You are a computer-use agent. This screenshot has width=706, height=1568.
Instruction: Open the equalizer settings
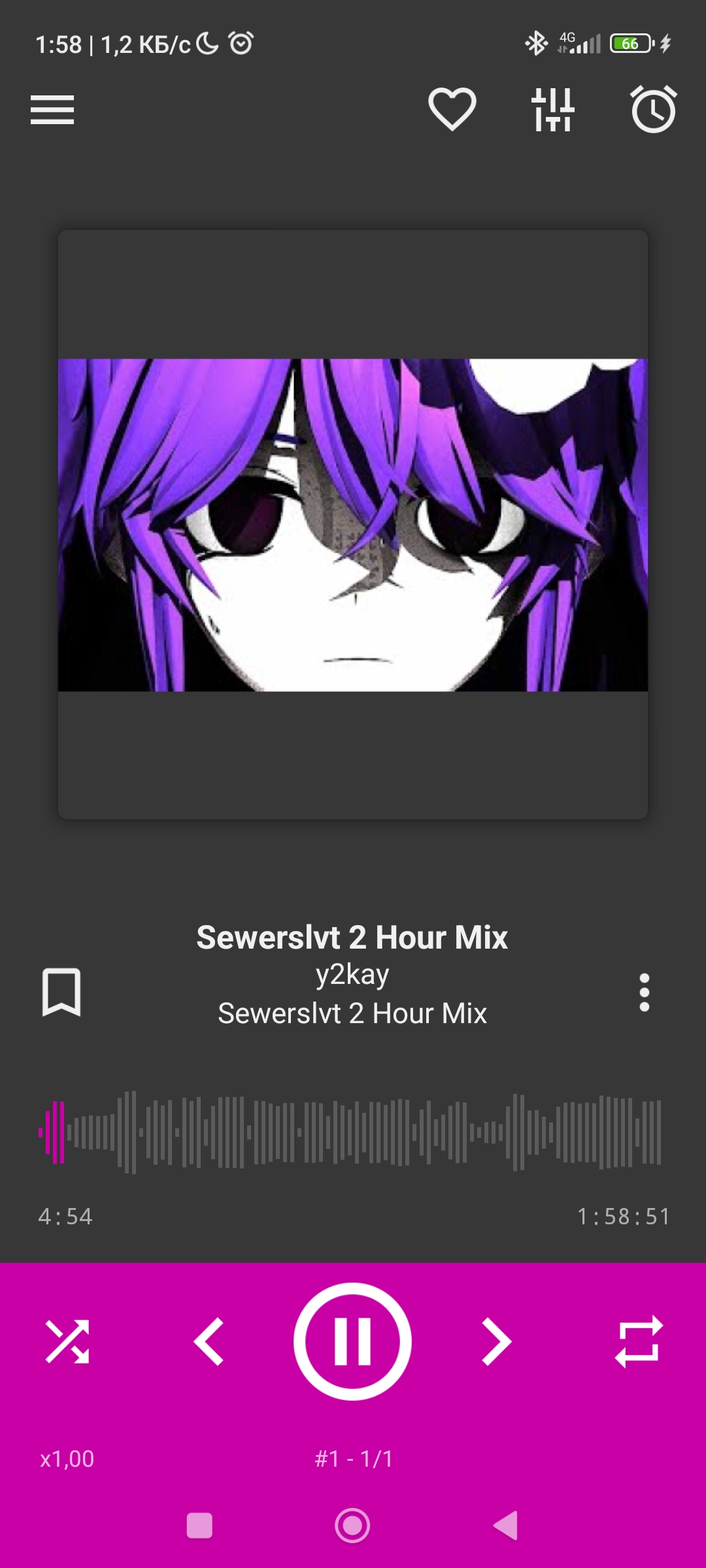553,109
